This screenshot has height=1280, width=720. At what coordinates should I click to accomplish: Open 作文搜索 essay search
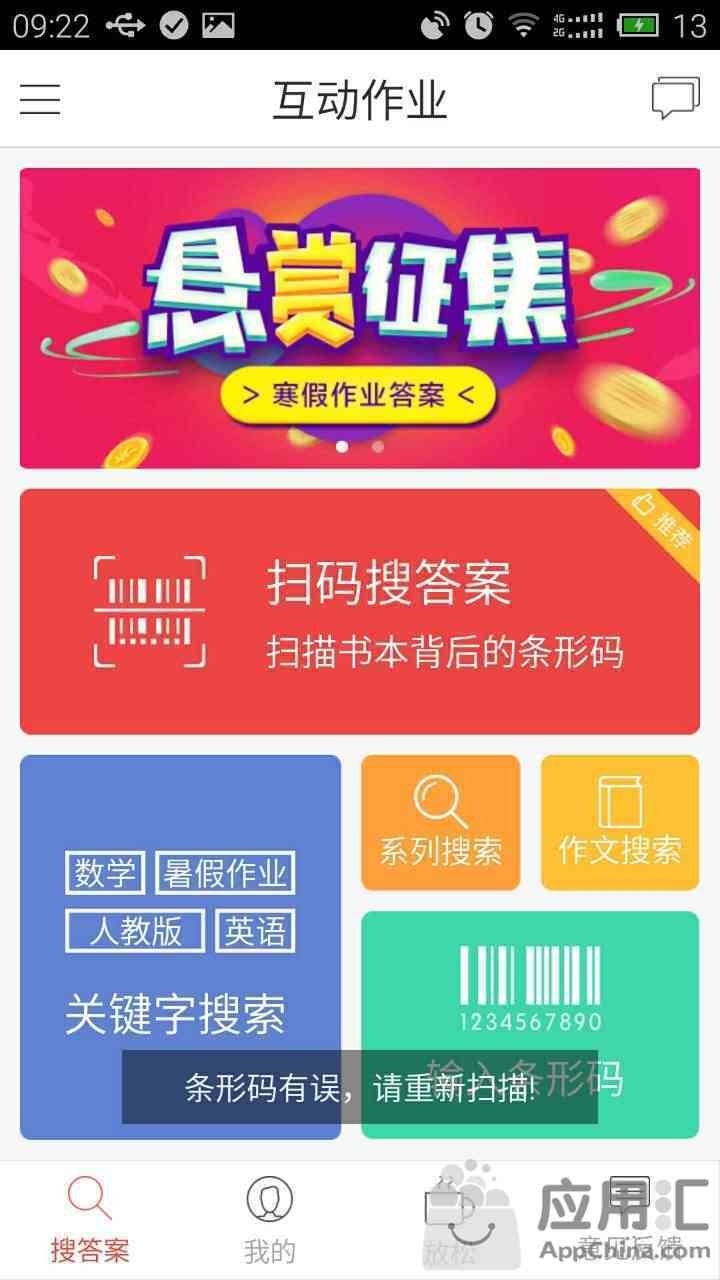point(620,822)
